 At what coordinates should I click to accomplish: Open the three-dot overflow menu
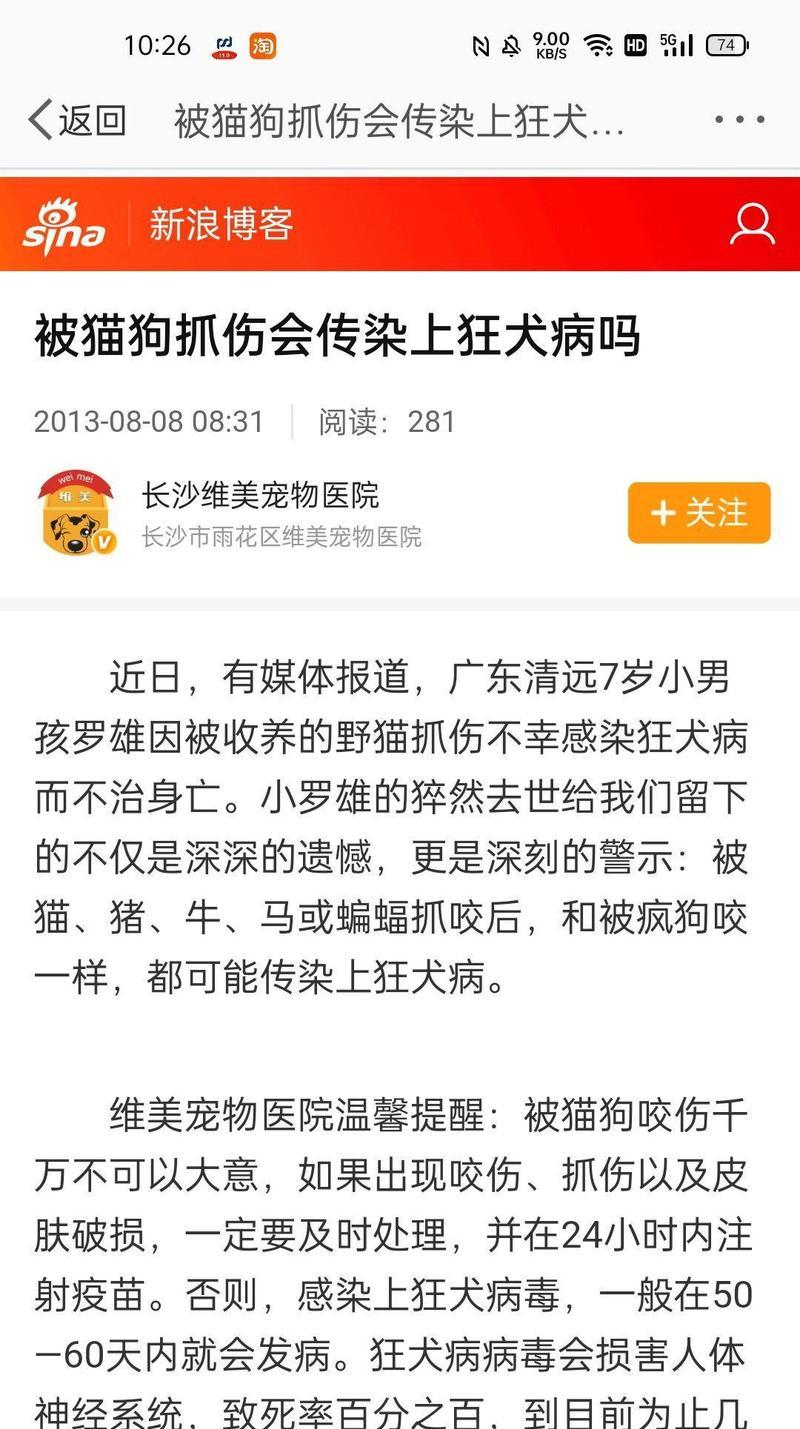click(x=740, y=121)
